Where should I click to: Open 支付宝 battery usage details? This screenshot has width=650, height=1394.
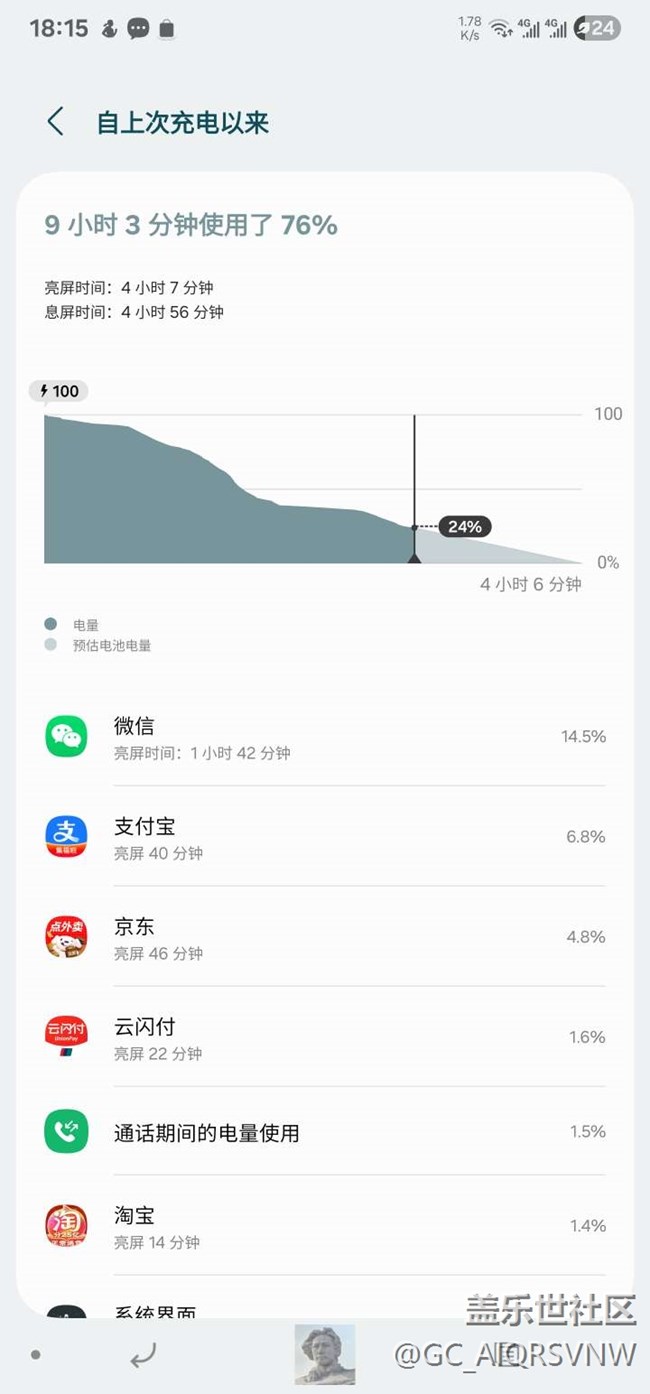point(325,837)
